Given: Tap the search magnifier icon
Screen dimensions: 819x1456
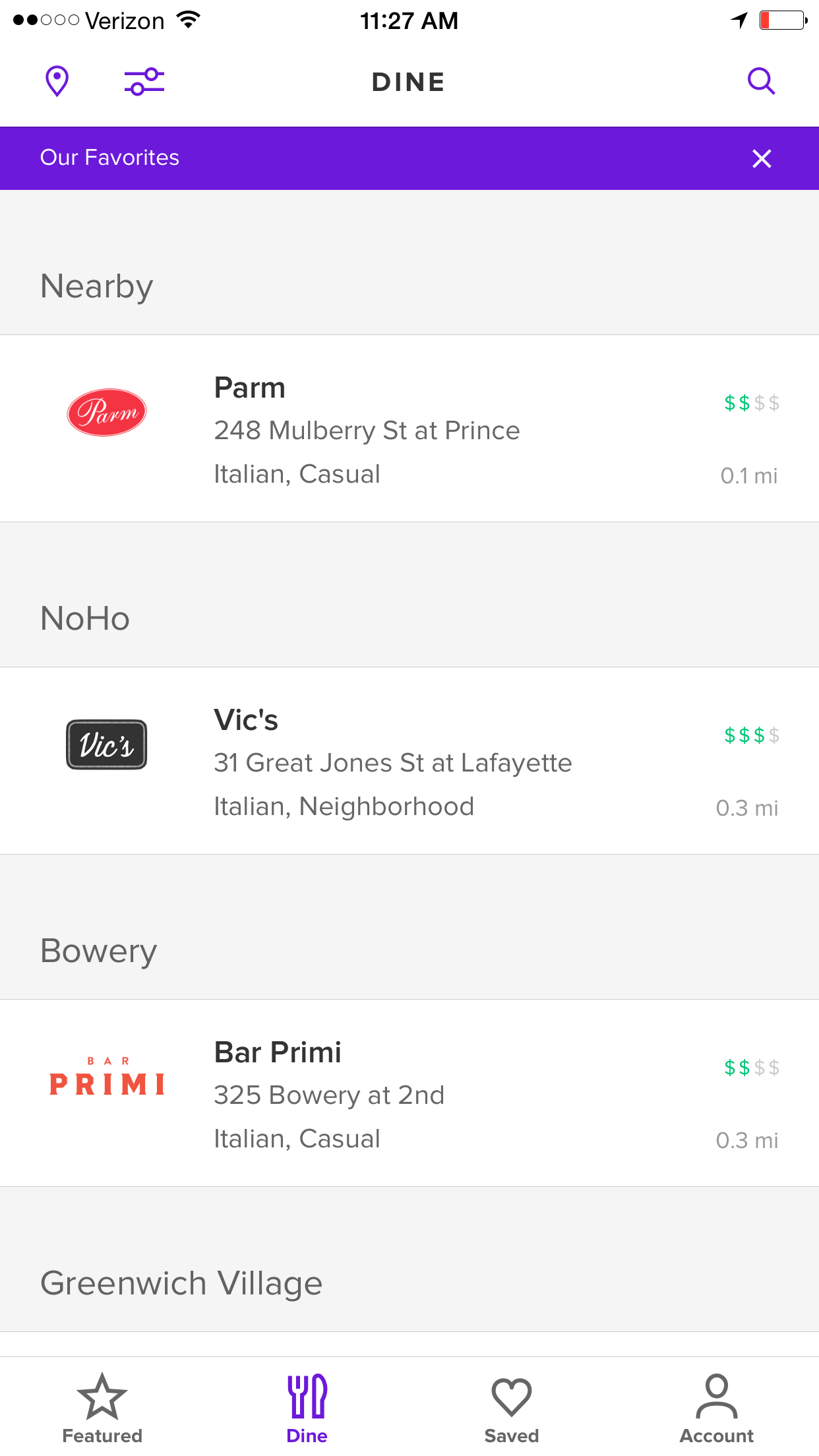Looking at the screenshot, I should tap(761, 81).
